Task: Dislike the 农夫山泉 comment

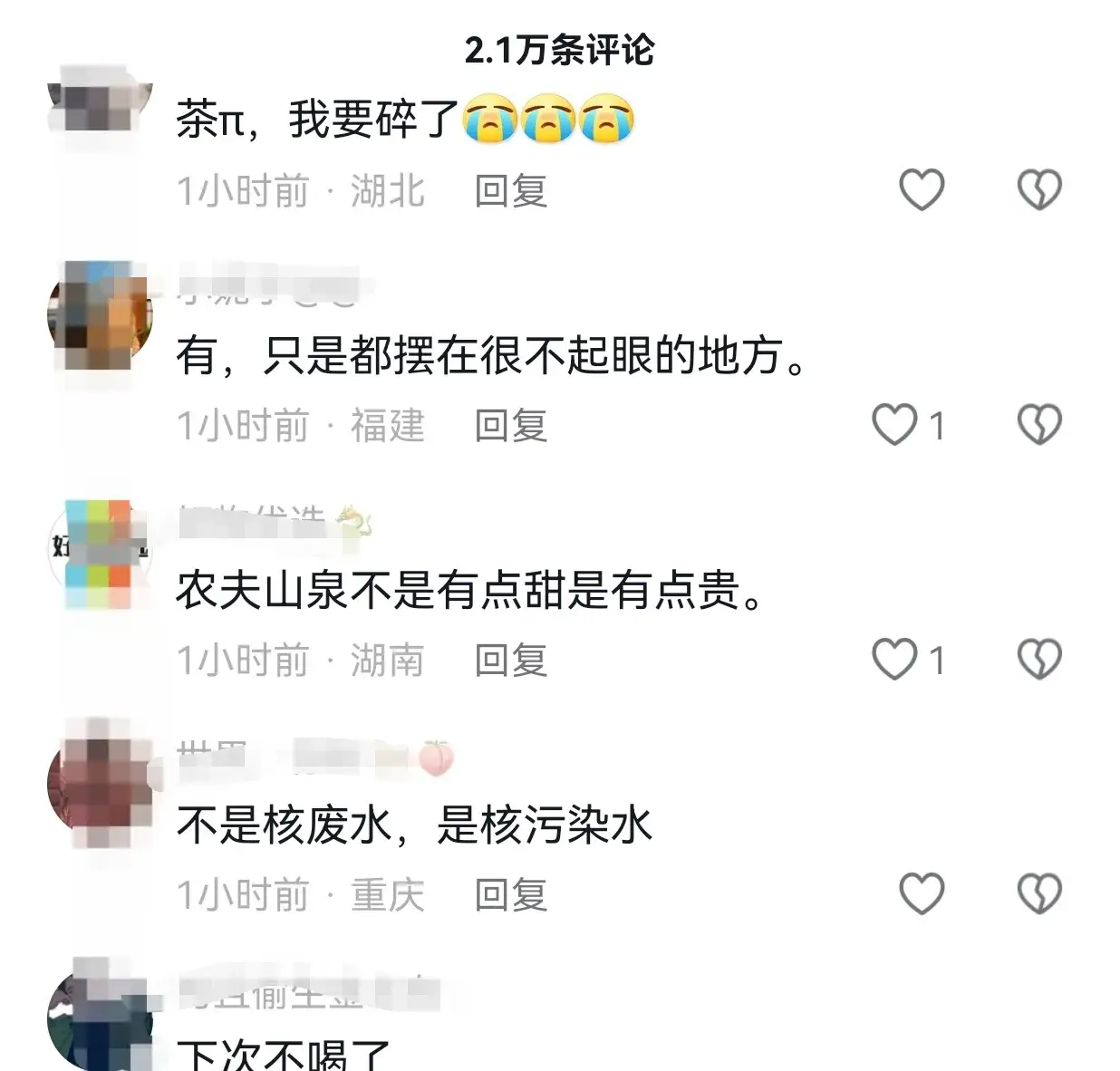Action: [x=1038, y=659]
